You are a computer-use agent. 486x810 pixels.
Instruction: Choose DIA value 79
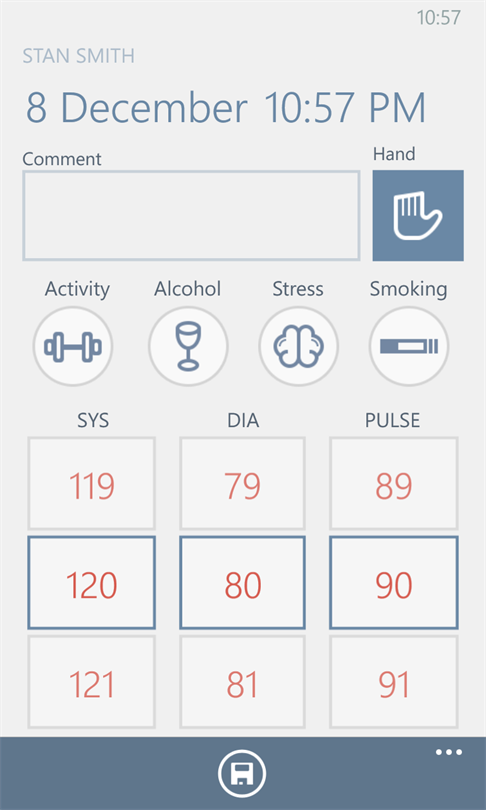[x=242, y=484]
